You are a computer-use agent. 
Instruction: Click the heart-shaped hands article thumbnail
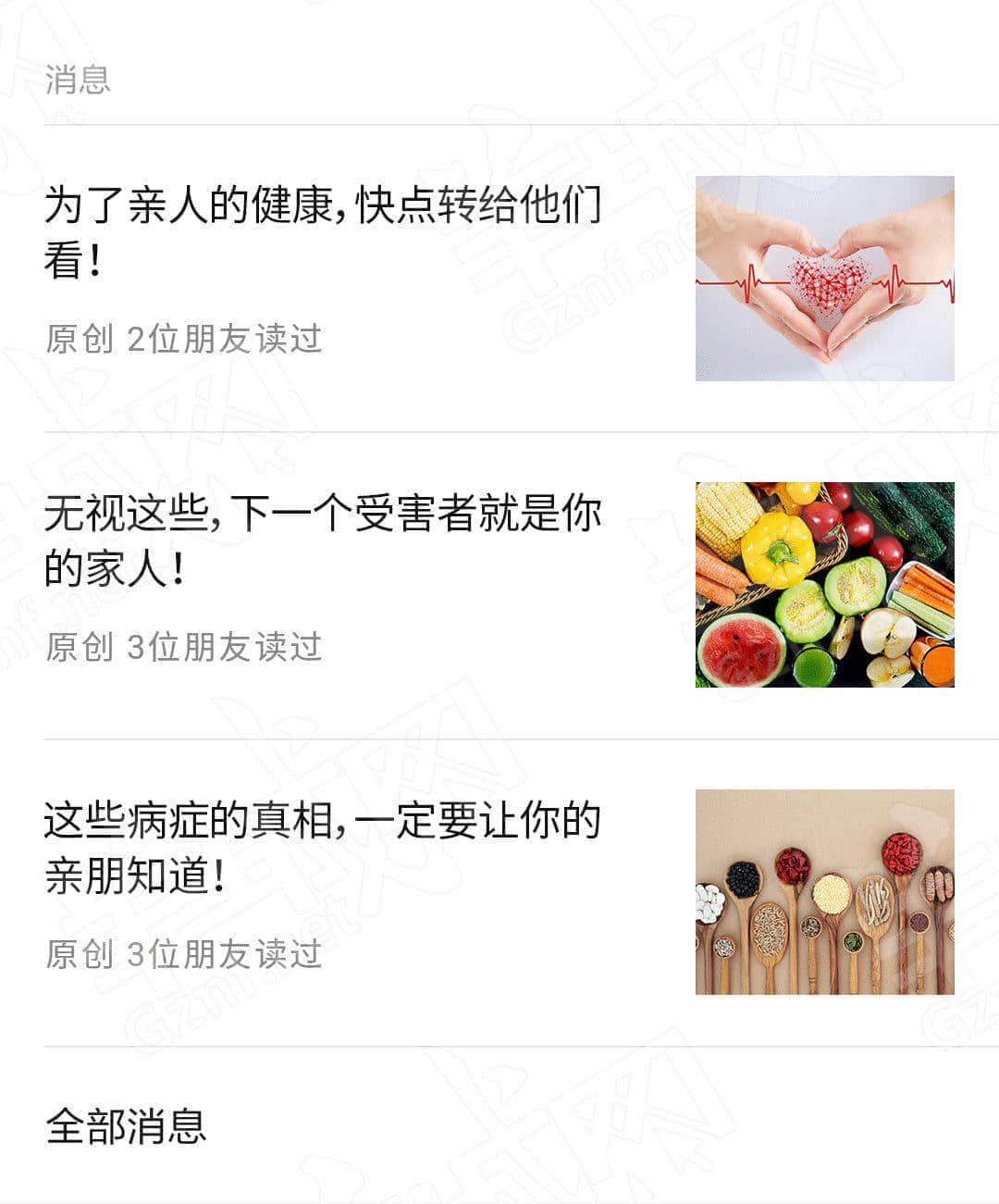[x=824, y=278]
